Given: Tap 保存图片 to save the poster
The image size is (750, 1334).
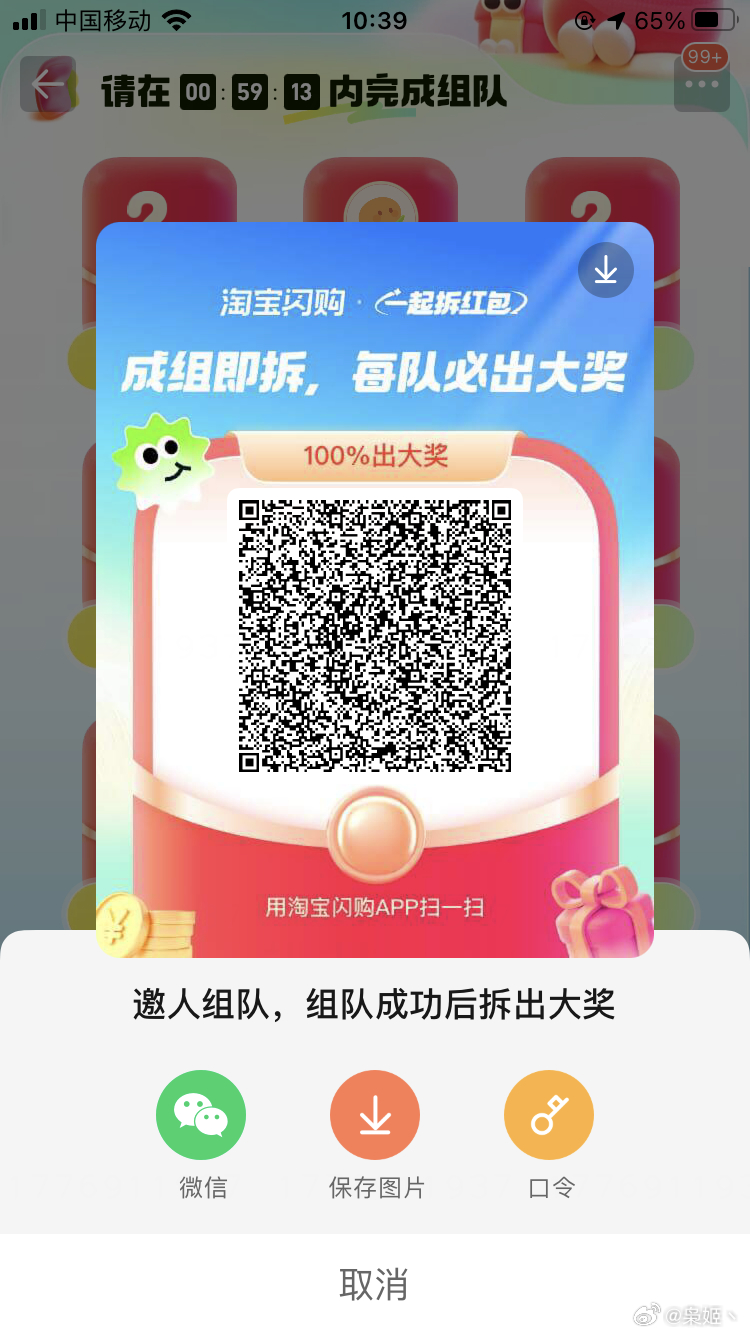Looking at the screenshot, I should tap(375, 1115).
